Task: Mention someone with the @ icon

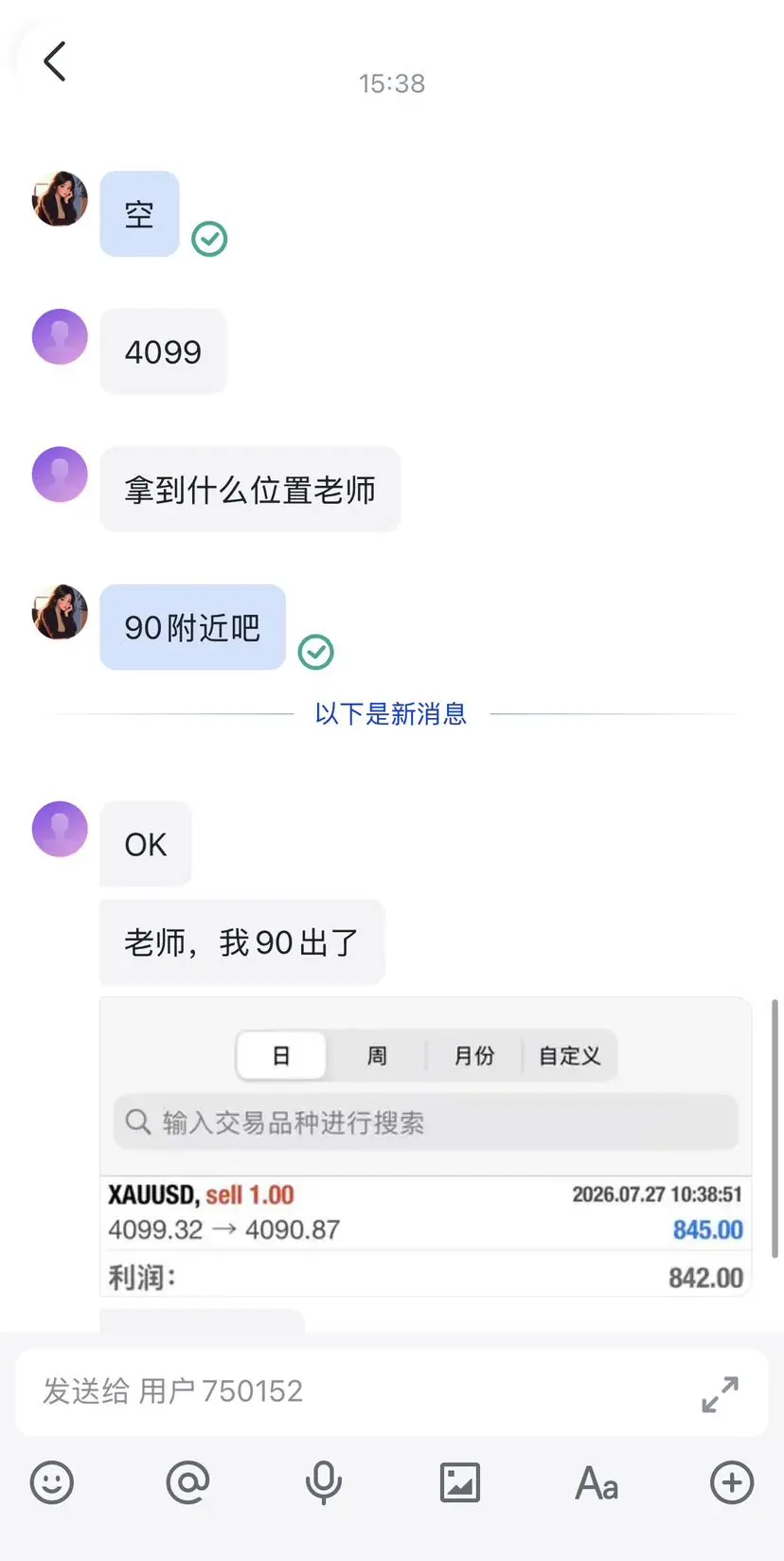Action: (187, 1482)
